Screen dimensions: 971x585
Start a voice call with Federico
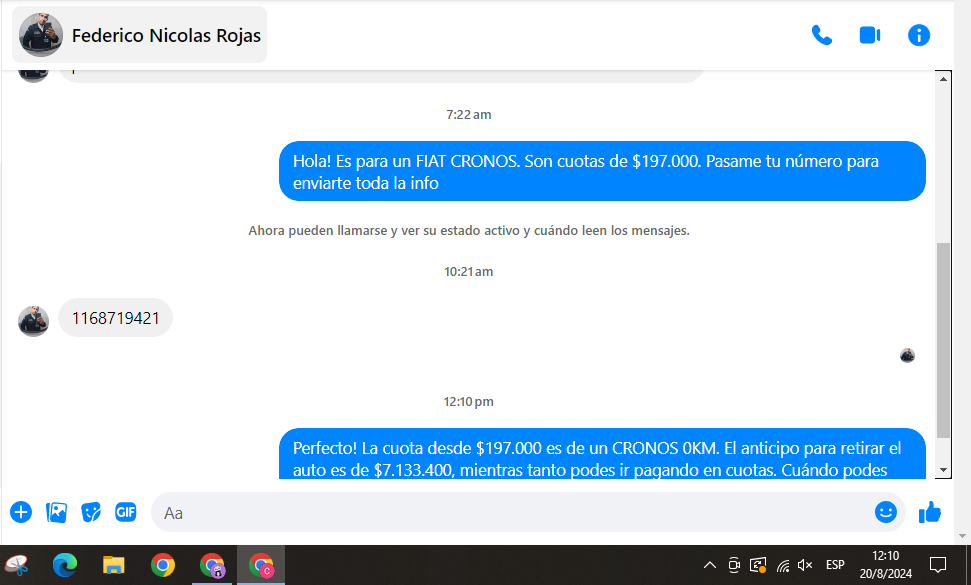tap(821, 35)
